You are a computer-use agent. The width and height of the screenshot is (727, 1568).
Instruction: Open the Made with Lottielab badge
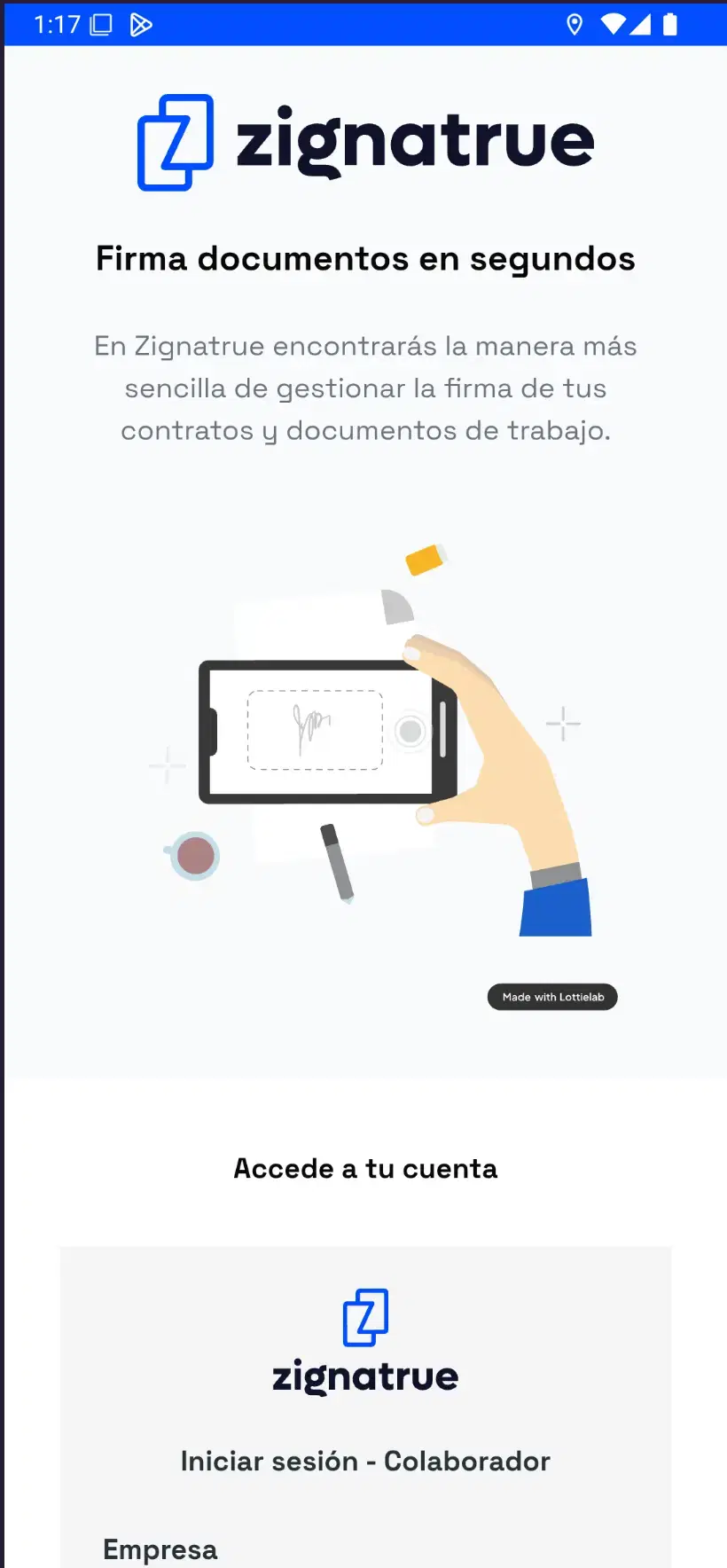coord(552,997)
